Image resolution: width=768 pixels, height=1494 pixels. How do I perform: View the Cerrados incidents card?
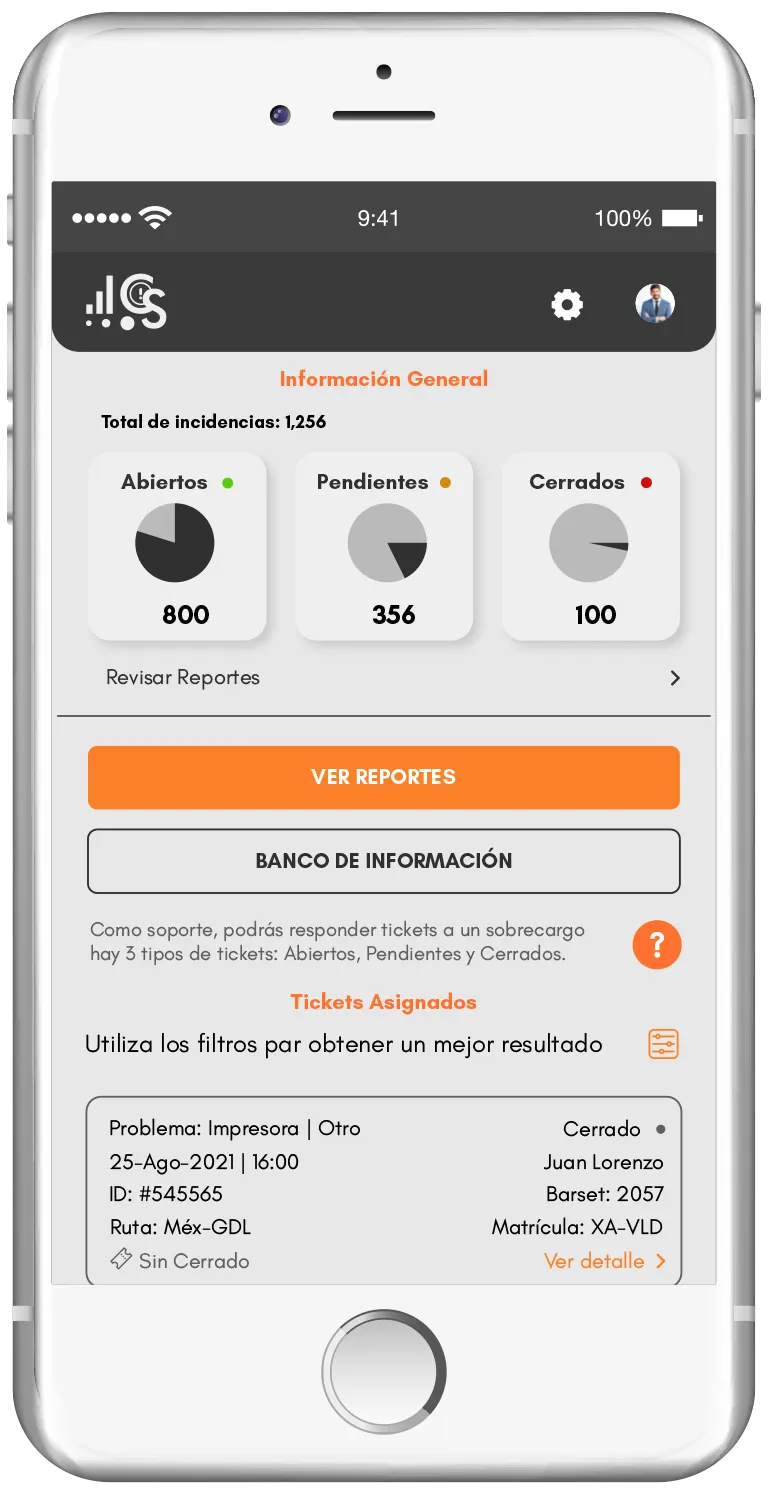(591, 546)
